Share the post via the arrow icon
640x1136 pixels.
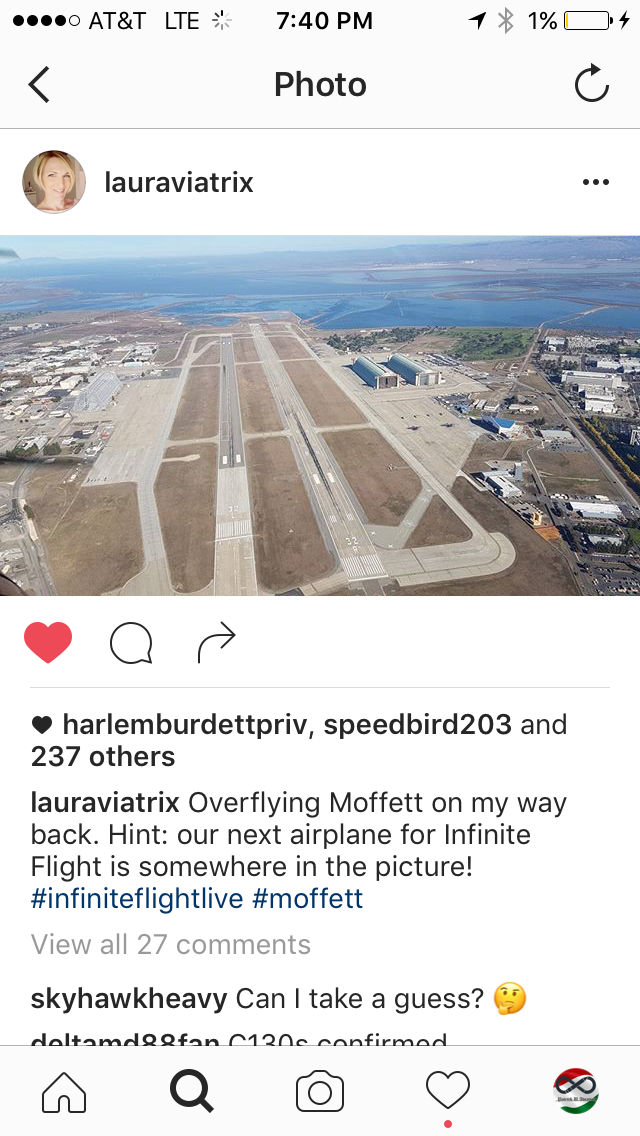[216, 643]
